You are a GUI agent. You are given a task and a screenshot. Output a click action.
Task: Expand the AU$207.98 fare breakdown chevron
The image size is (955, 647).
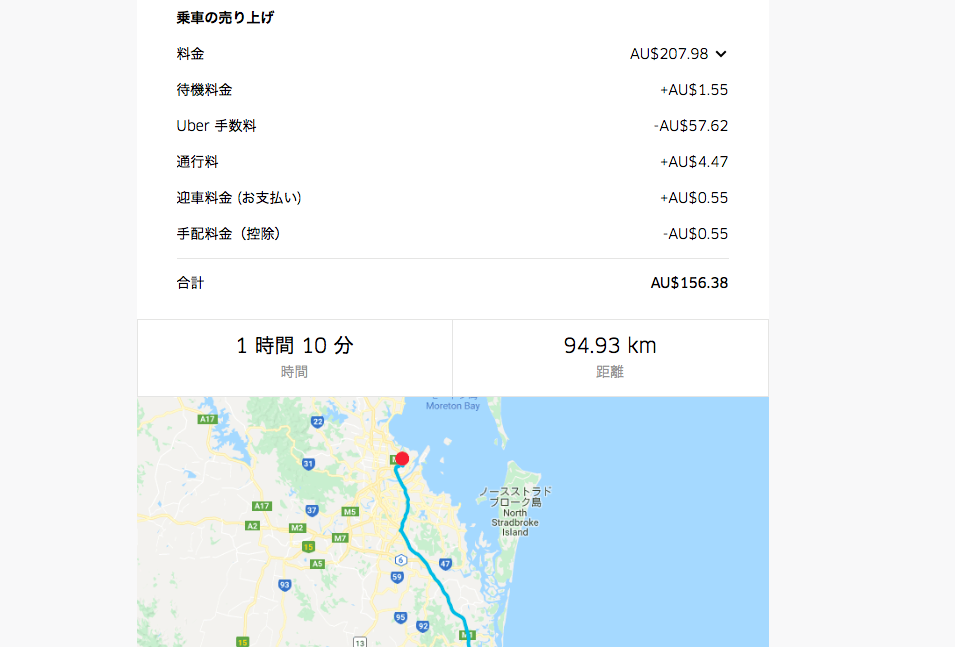721,54
